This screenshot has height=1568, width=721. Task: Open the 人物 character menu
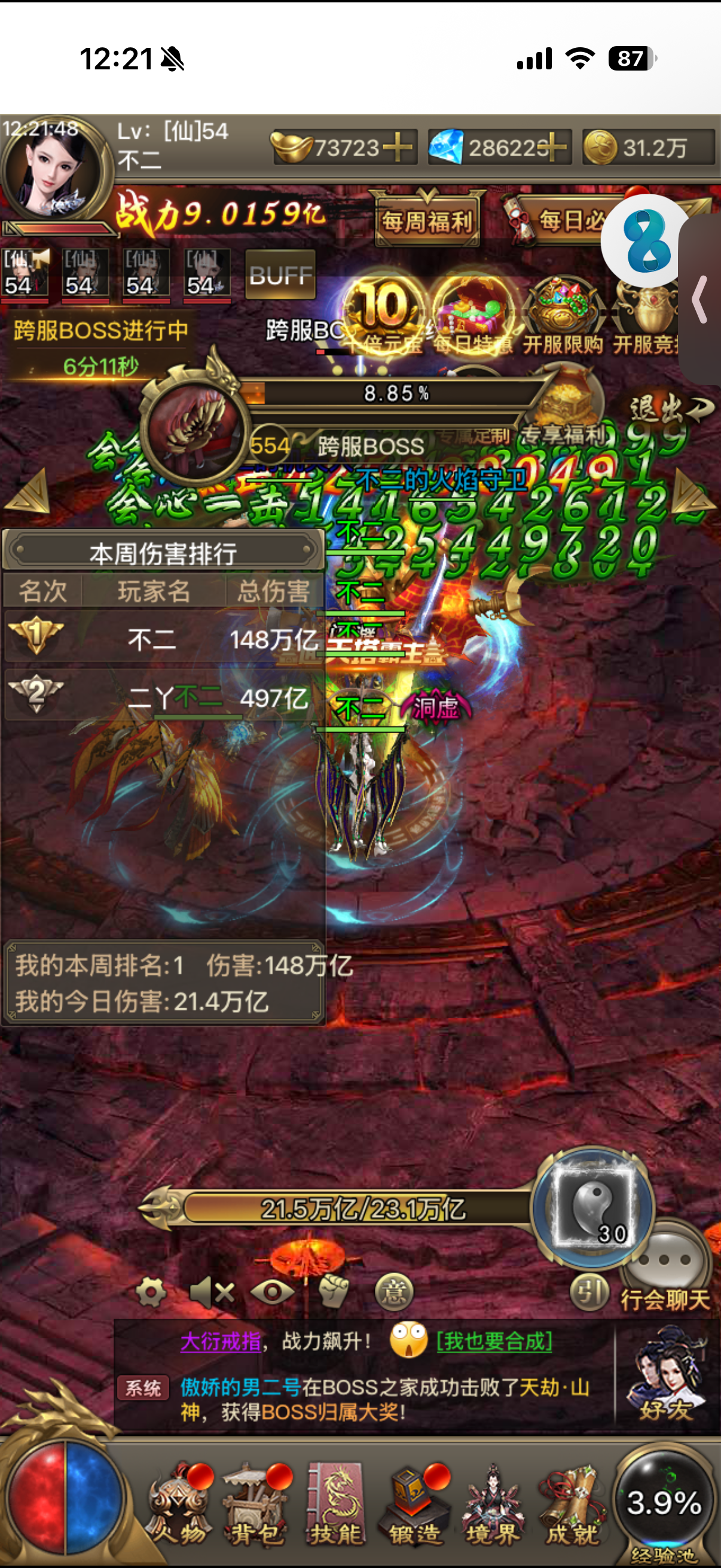[x=179, y=1505]
